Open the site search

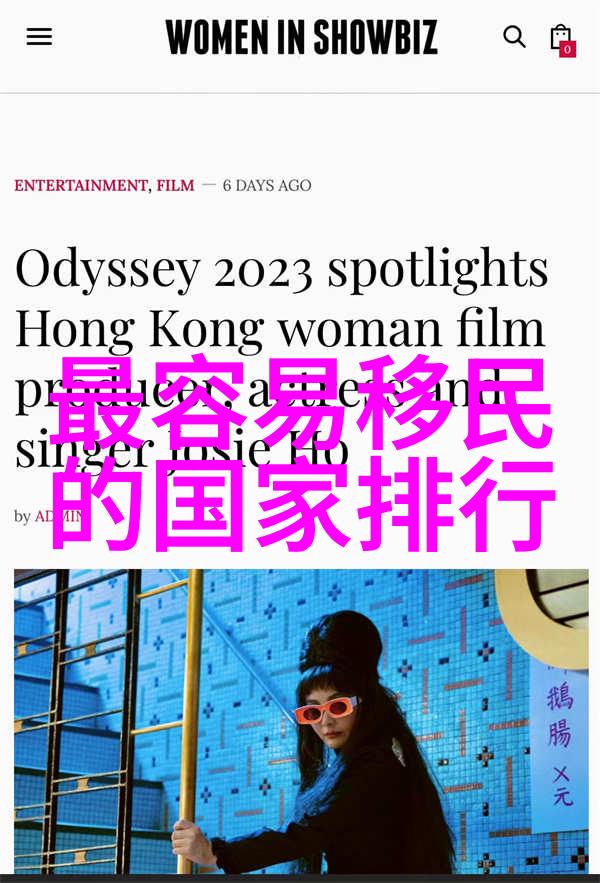pyautogui.click(x=514, y=37)
